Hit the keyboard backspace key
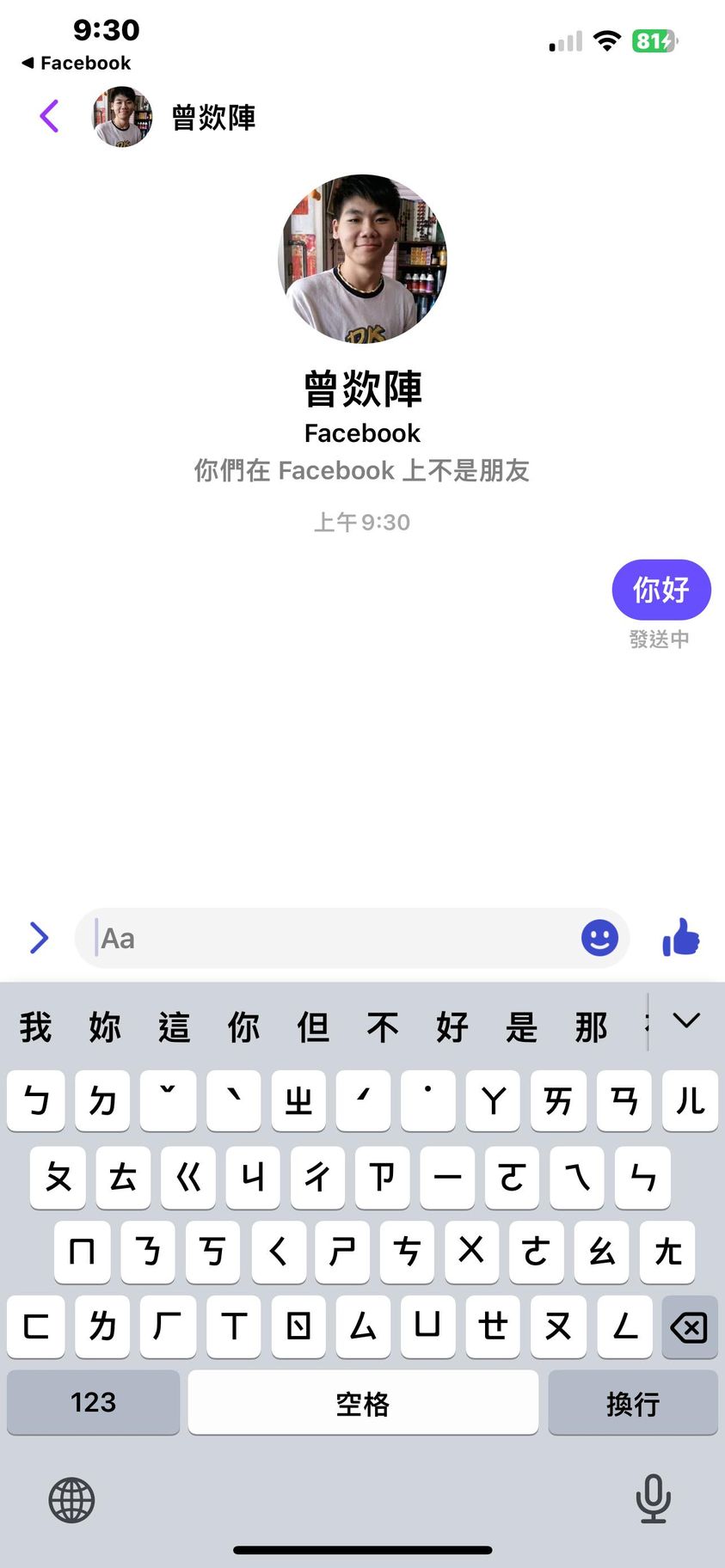 click(689, 1327)
